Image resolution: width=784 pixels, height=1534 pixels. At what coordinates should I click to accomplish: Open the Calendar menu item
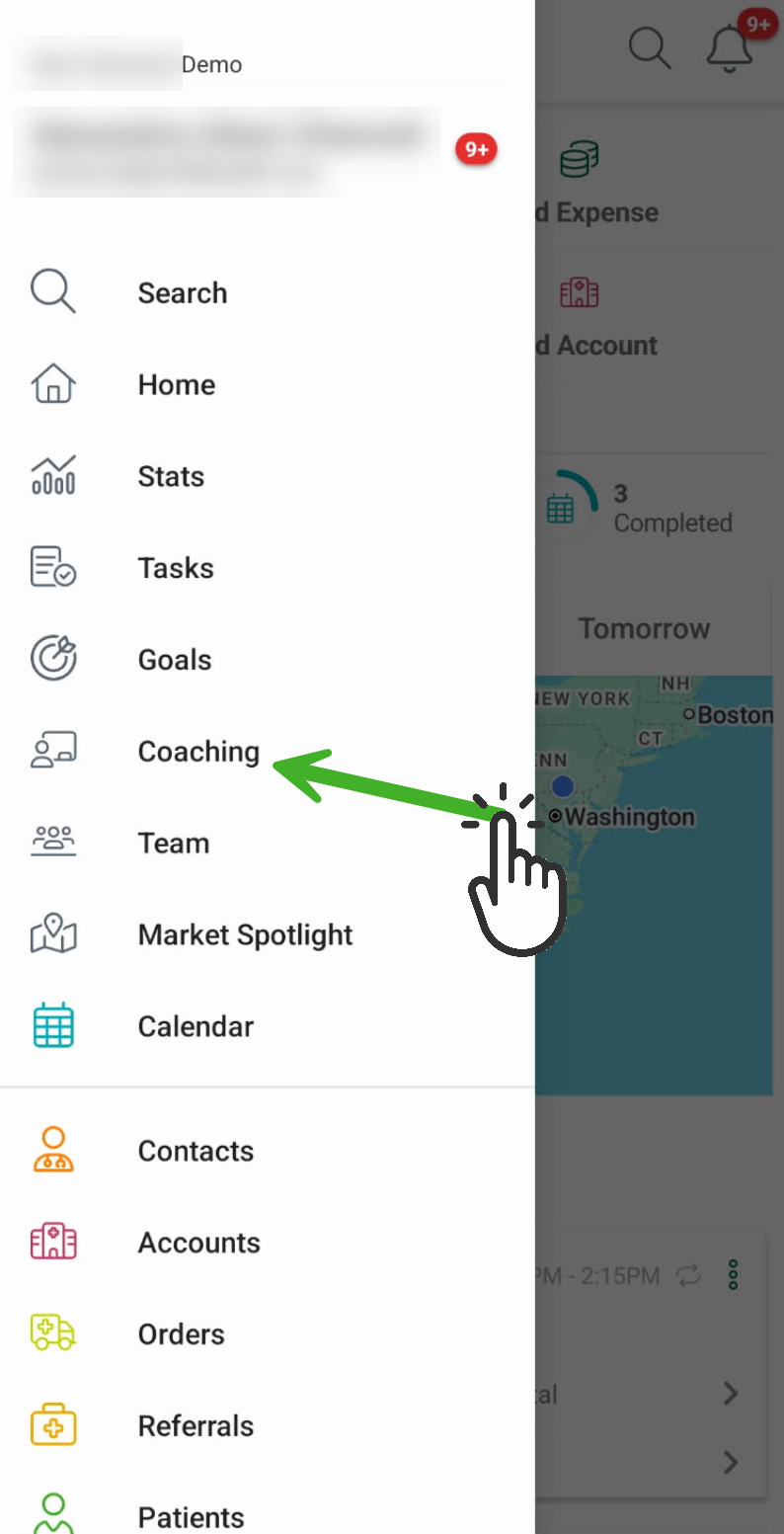coord(267,1027)
